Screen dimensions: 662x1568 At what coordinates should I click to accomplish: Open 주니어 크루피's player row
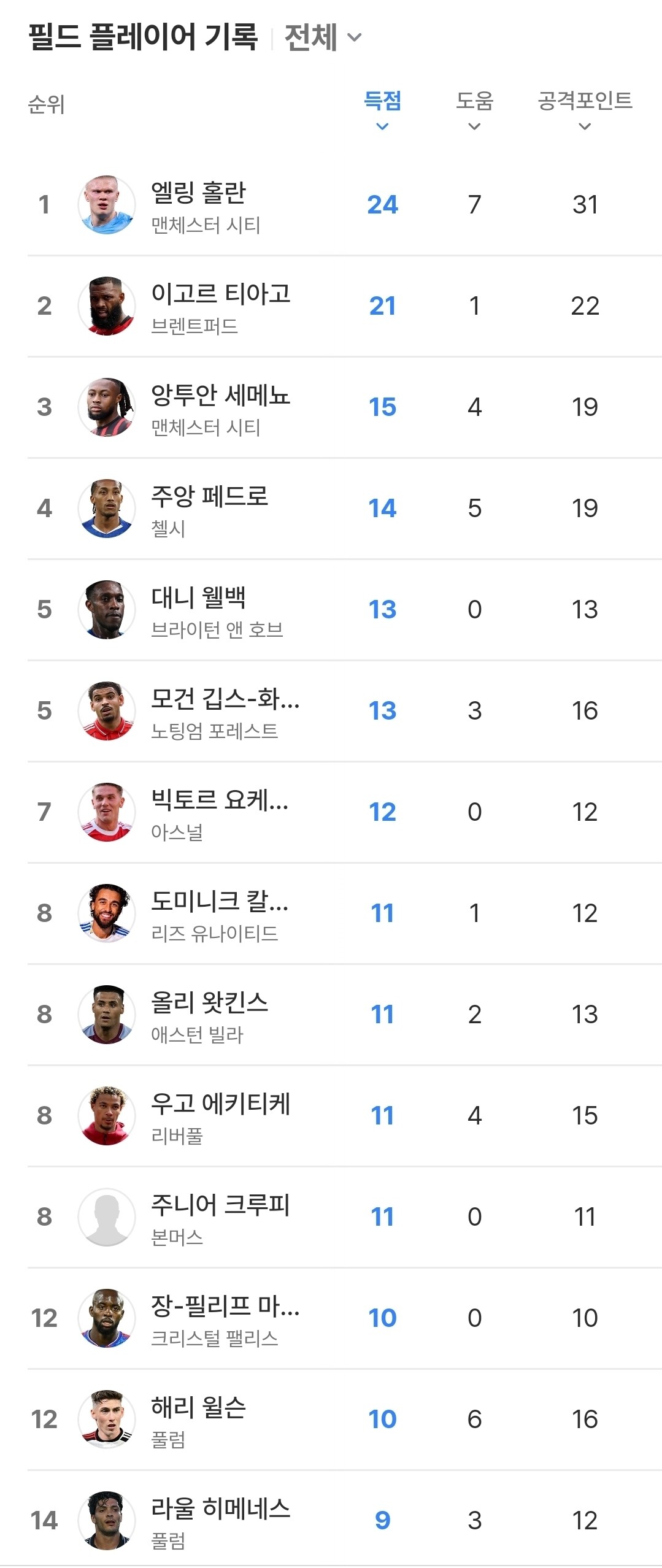(345, 1217)
